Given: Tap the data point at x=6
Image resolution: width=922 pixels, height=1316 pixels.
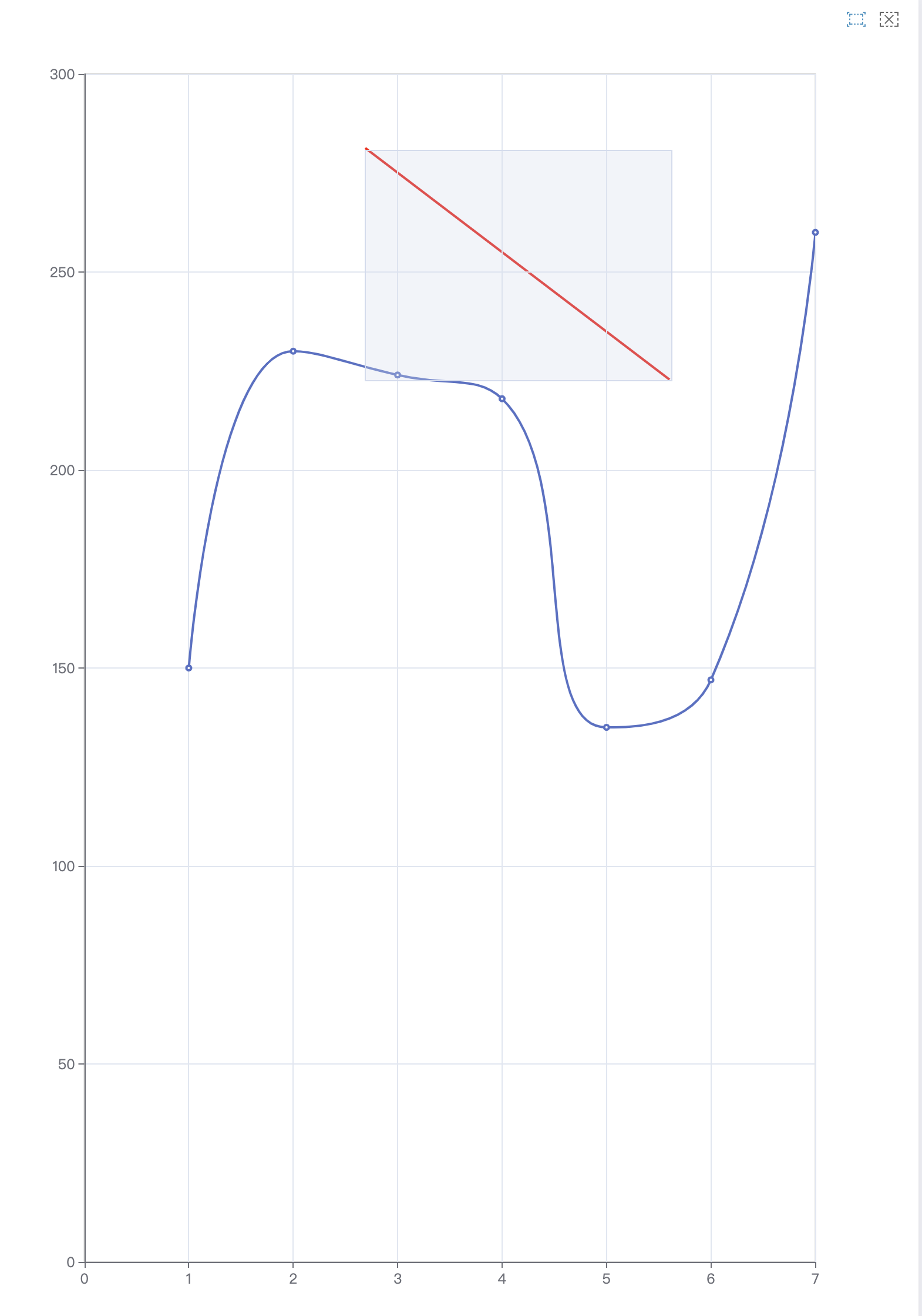Looking at the screenshot, I should 711,680.
